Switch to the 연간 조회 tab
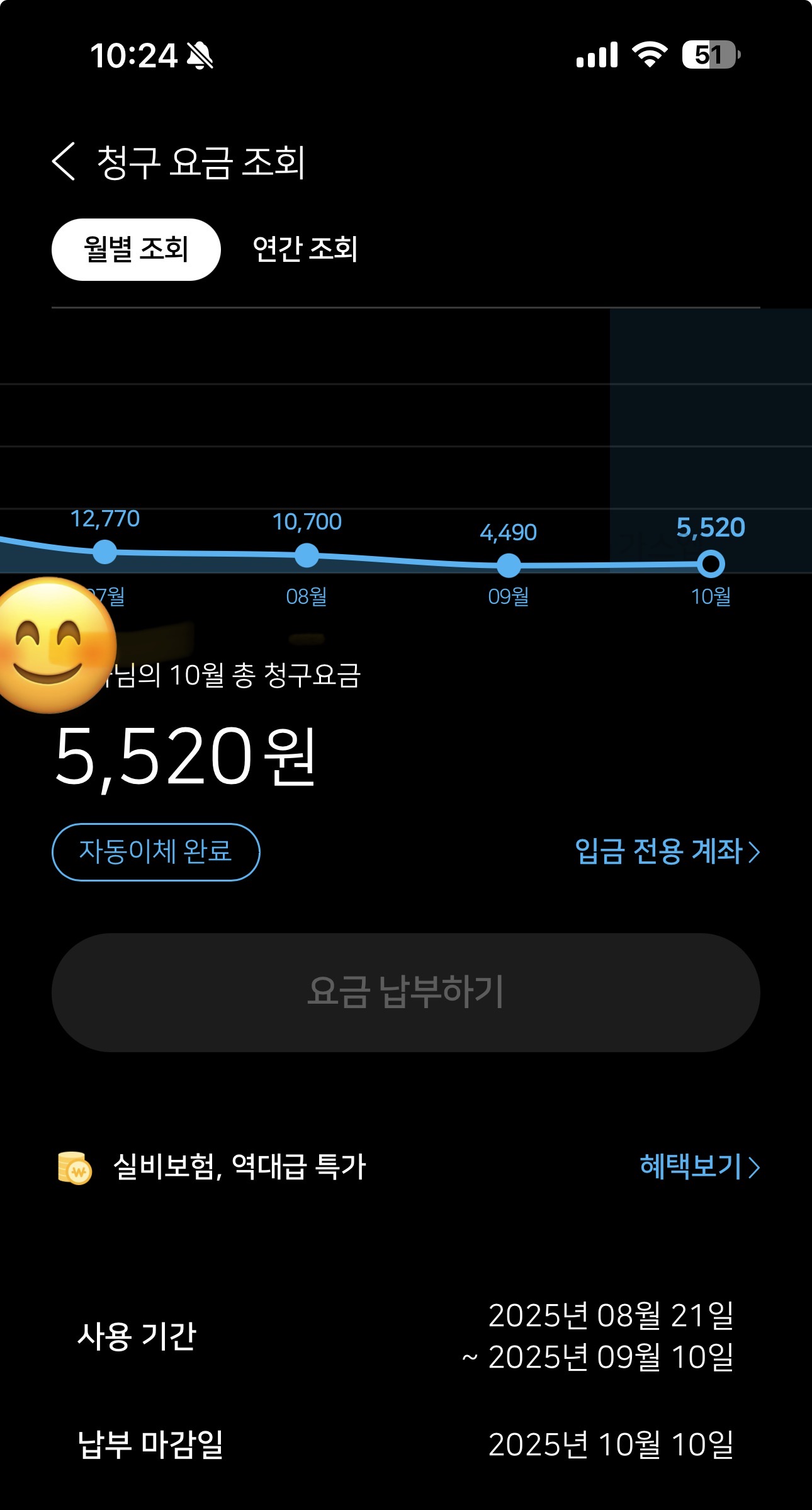 click(305, 249)
